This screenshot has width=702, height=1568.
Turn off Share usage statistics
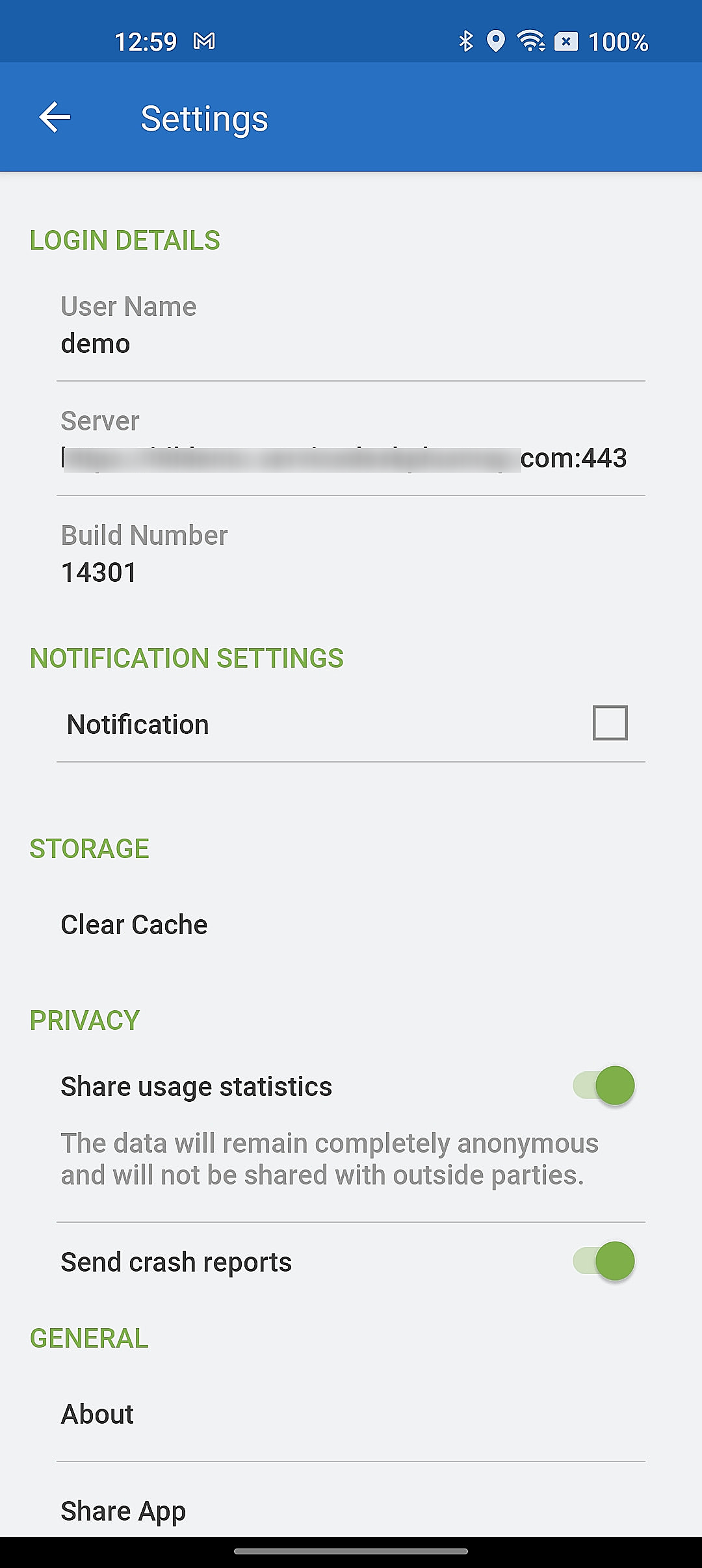(604, 1086)
